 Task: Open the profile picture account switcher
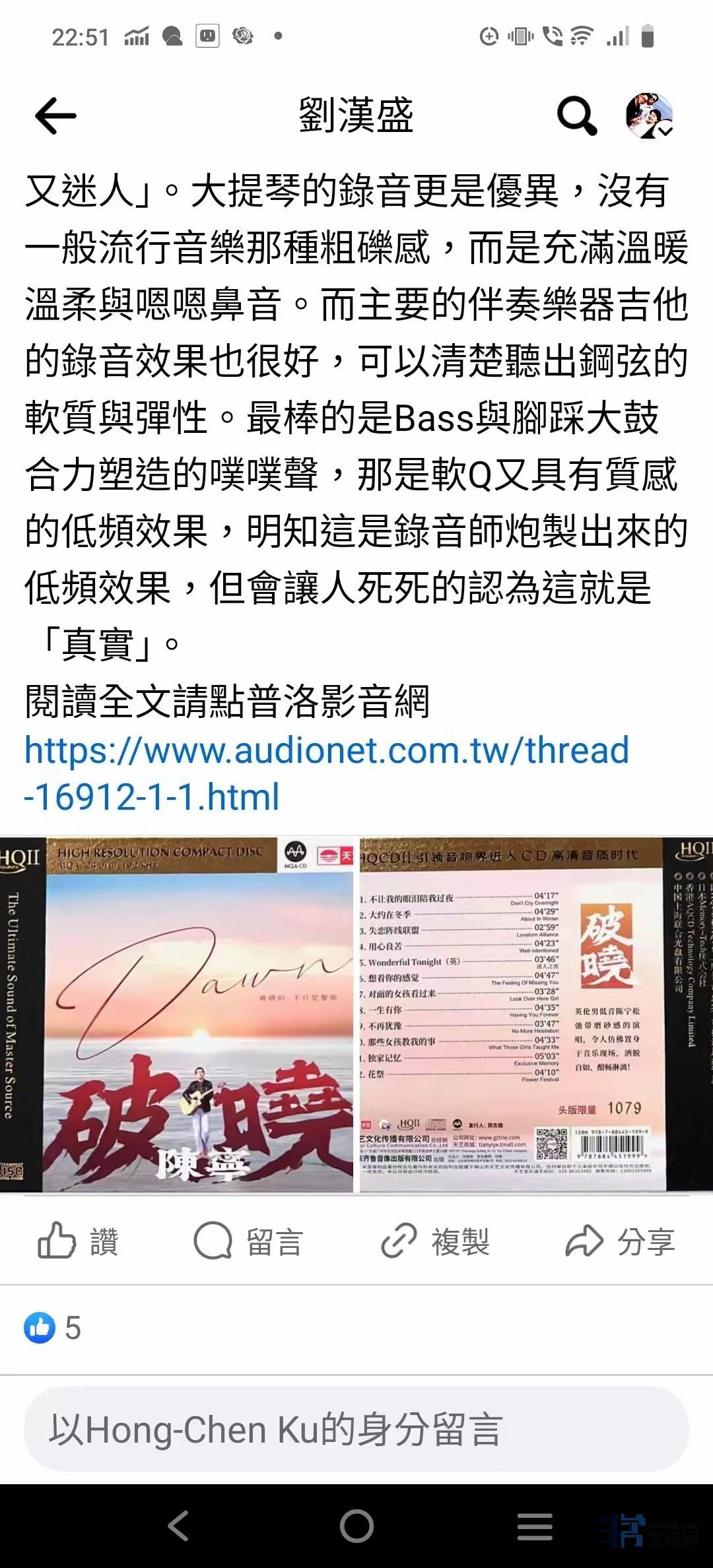point(649,116)
